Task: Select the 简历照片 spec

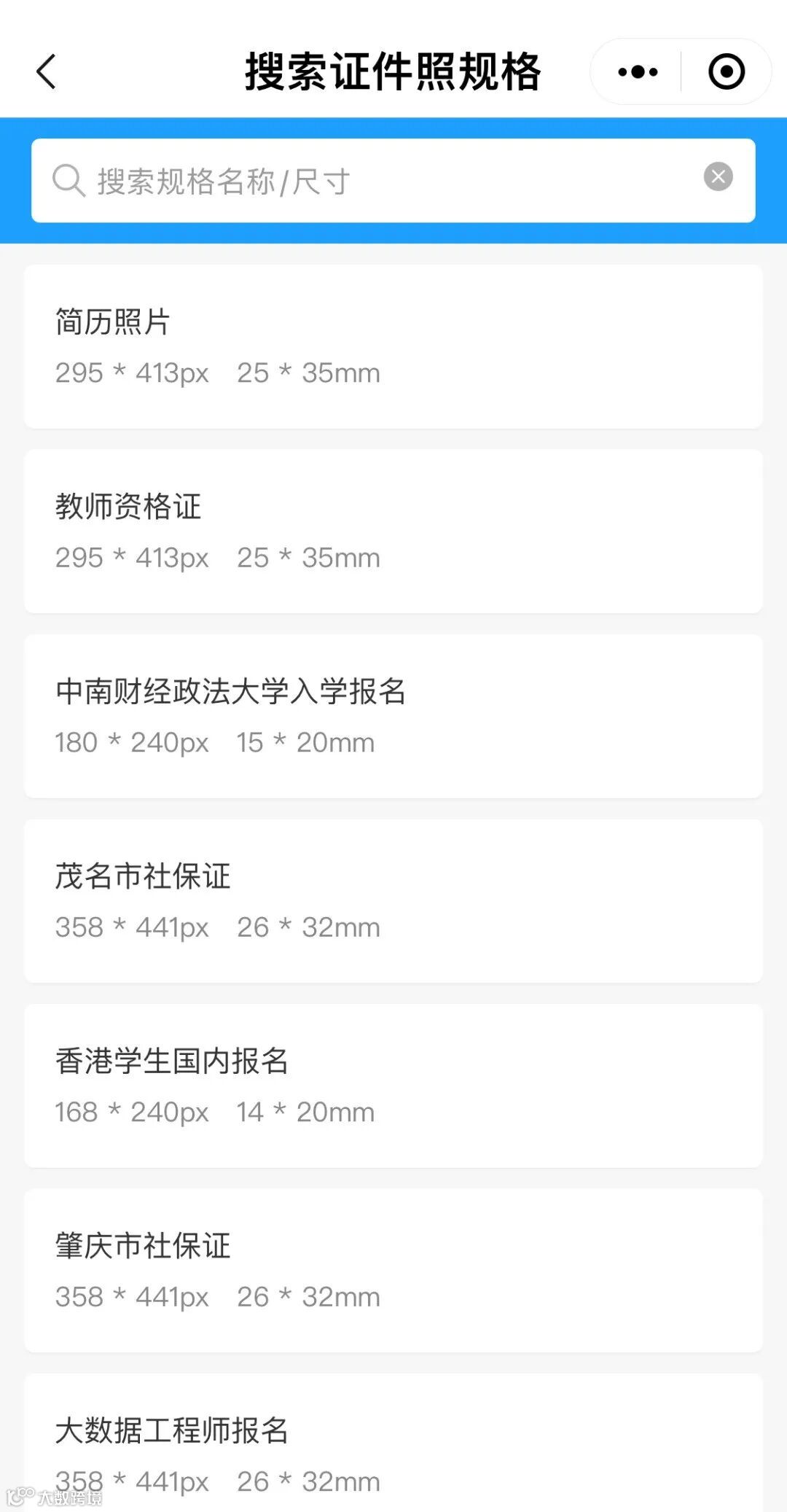Action: coord(393,346)
